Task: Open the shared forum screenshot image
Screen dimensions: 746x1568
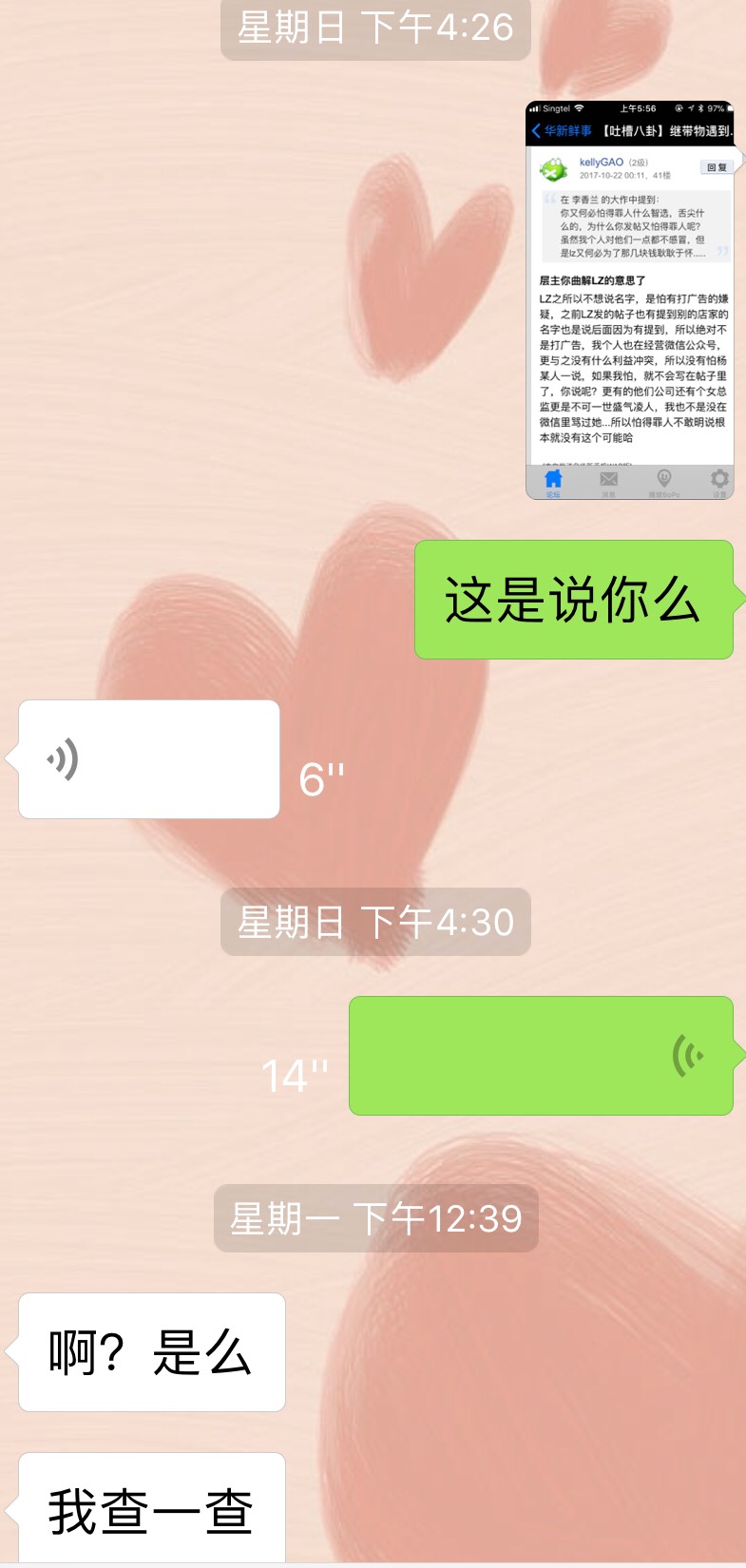Action: (x=629, y=299)
